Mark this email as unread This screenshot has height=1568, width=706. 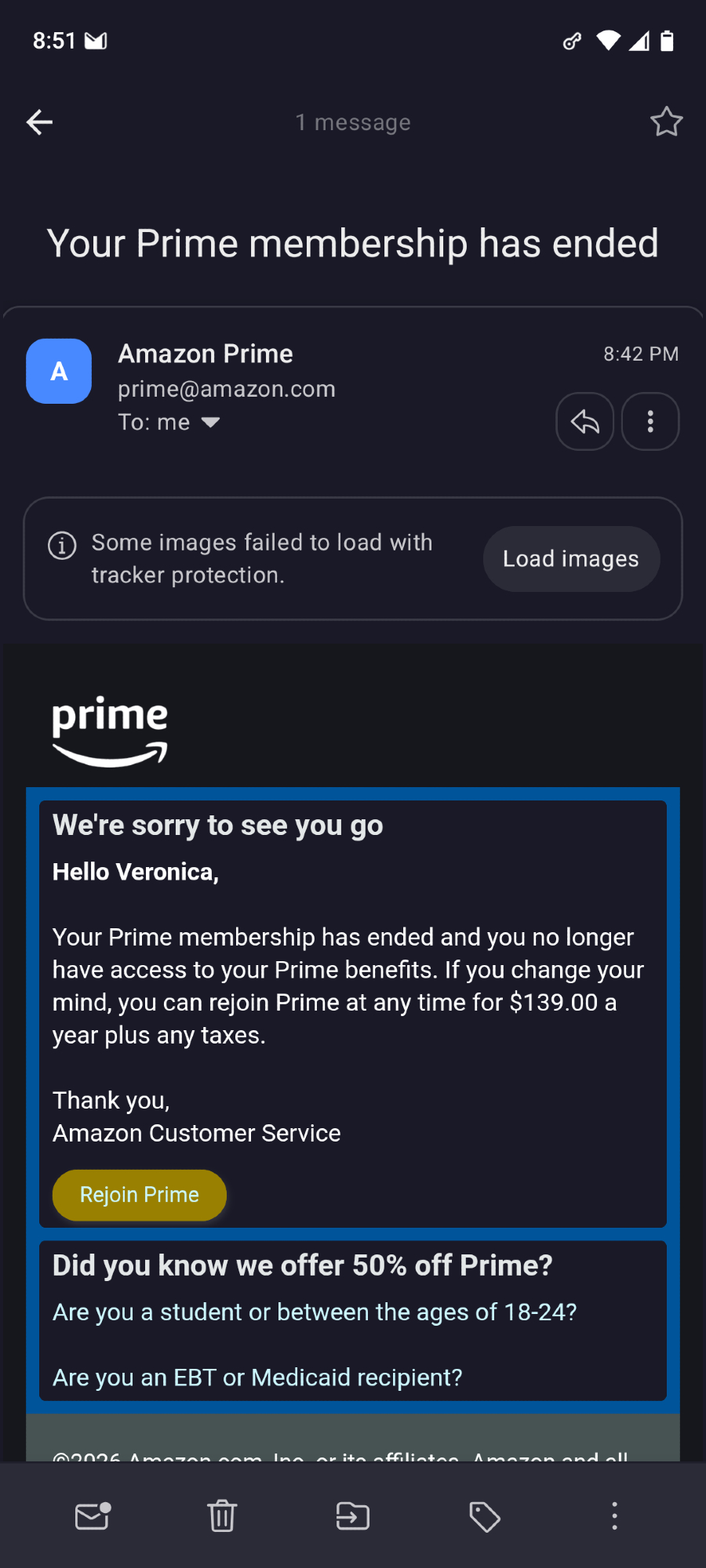tap(93, 1516)
